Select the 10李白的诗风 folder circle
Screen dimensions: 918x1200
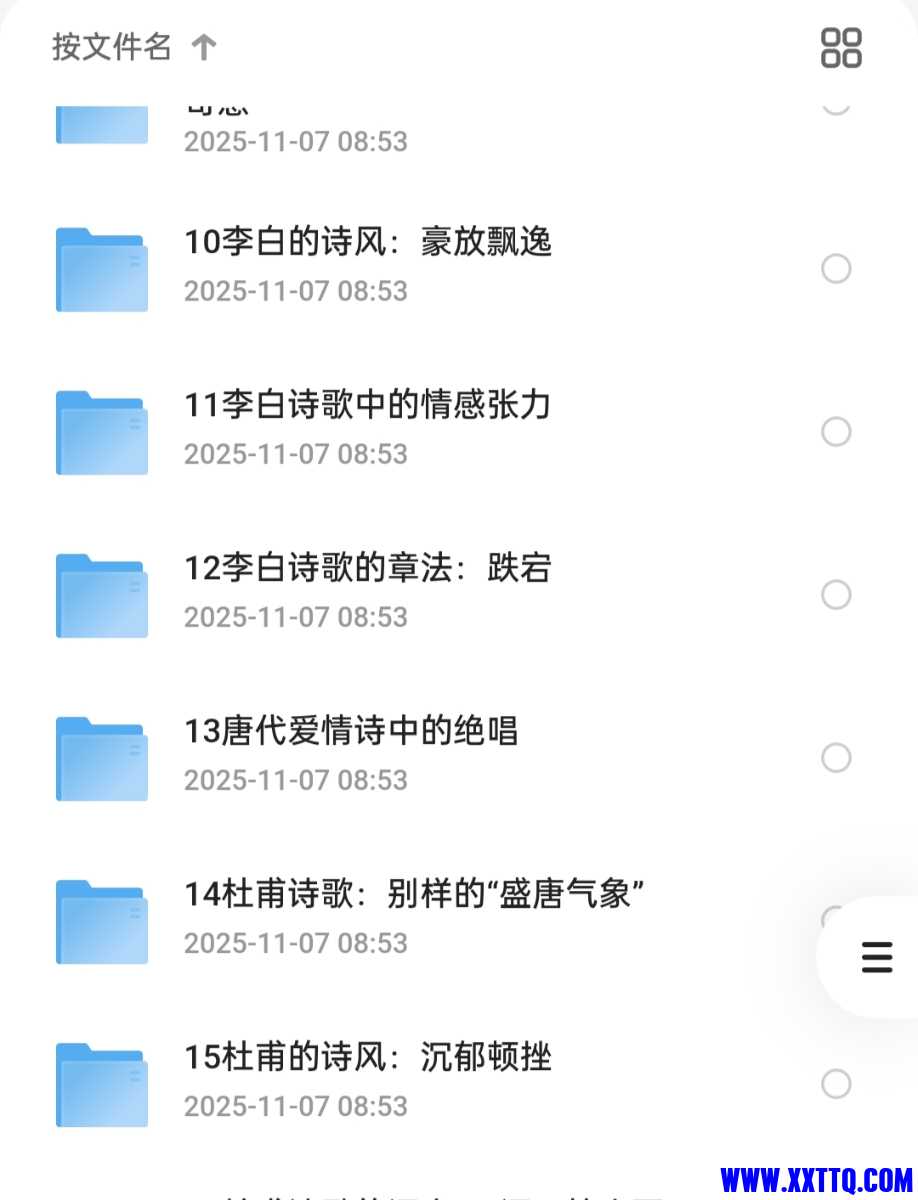(836, 268)
